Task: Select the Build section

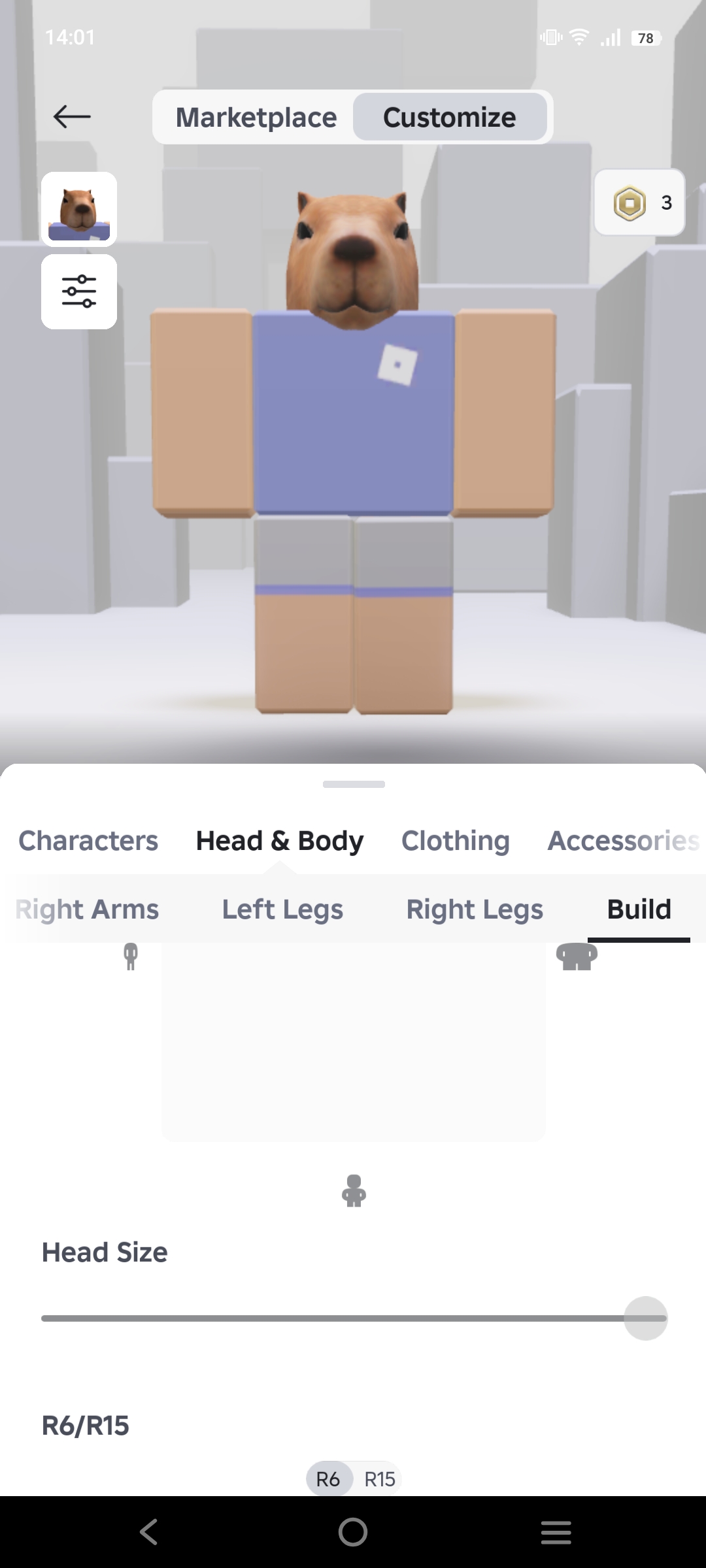Action: 639,909
